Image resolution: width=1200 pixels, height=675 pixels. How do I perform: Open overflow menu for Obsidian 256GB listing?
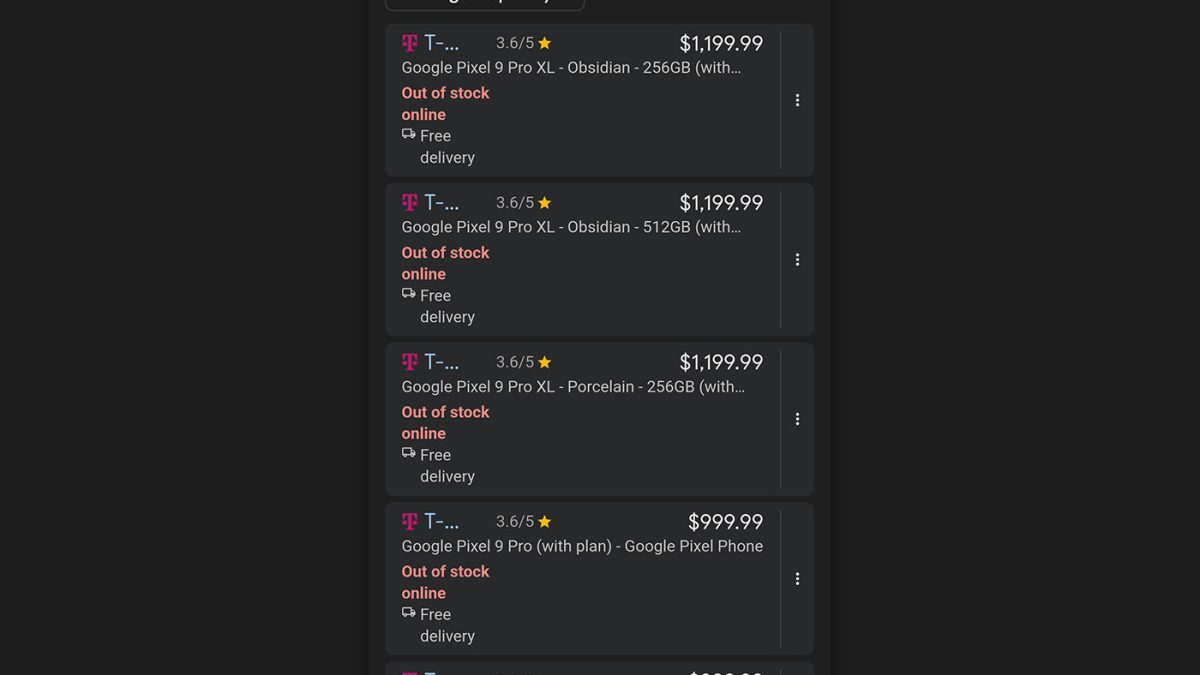[797, 100]
